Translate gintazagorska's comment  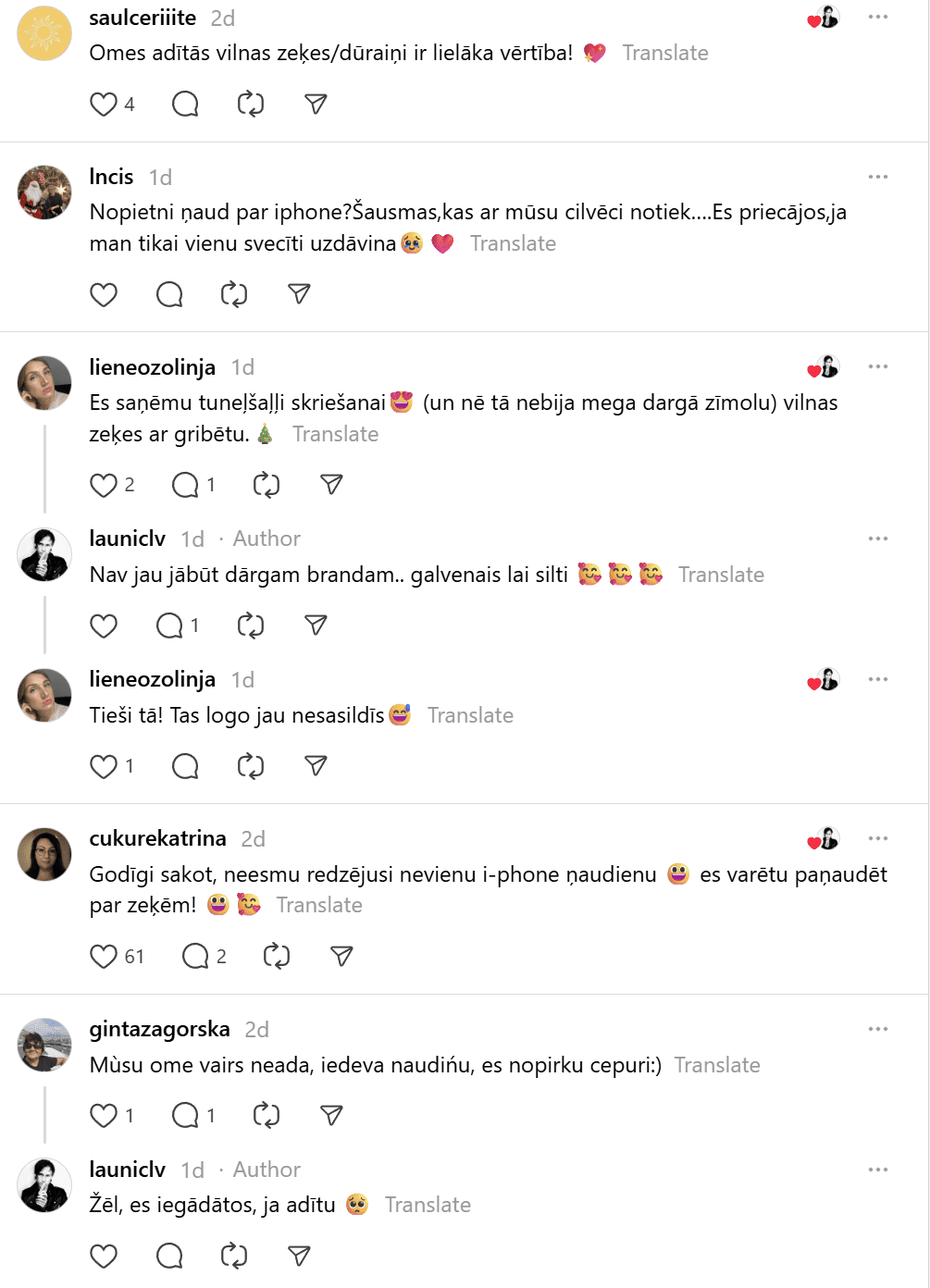(717, 1065)
